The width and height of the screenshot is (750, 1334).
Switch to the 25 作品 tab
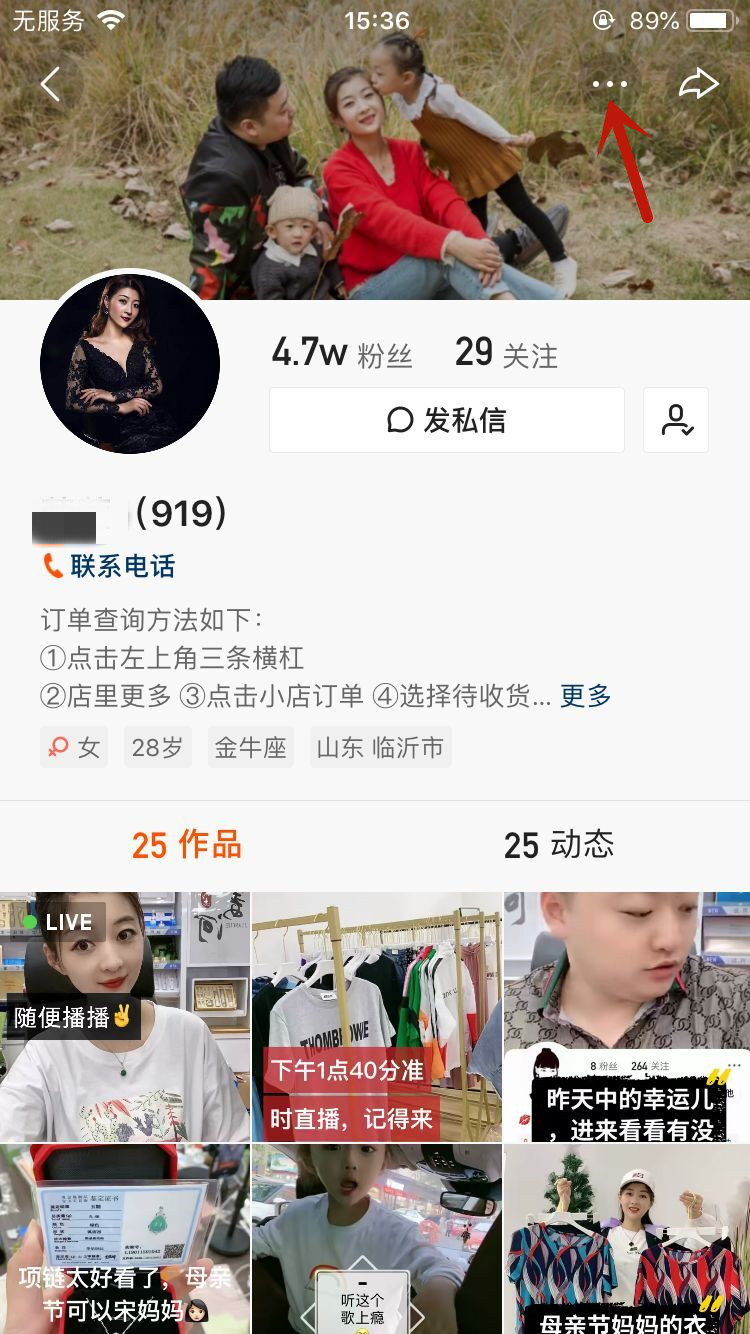point(187,845)
